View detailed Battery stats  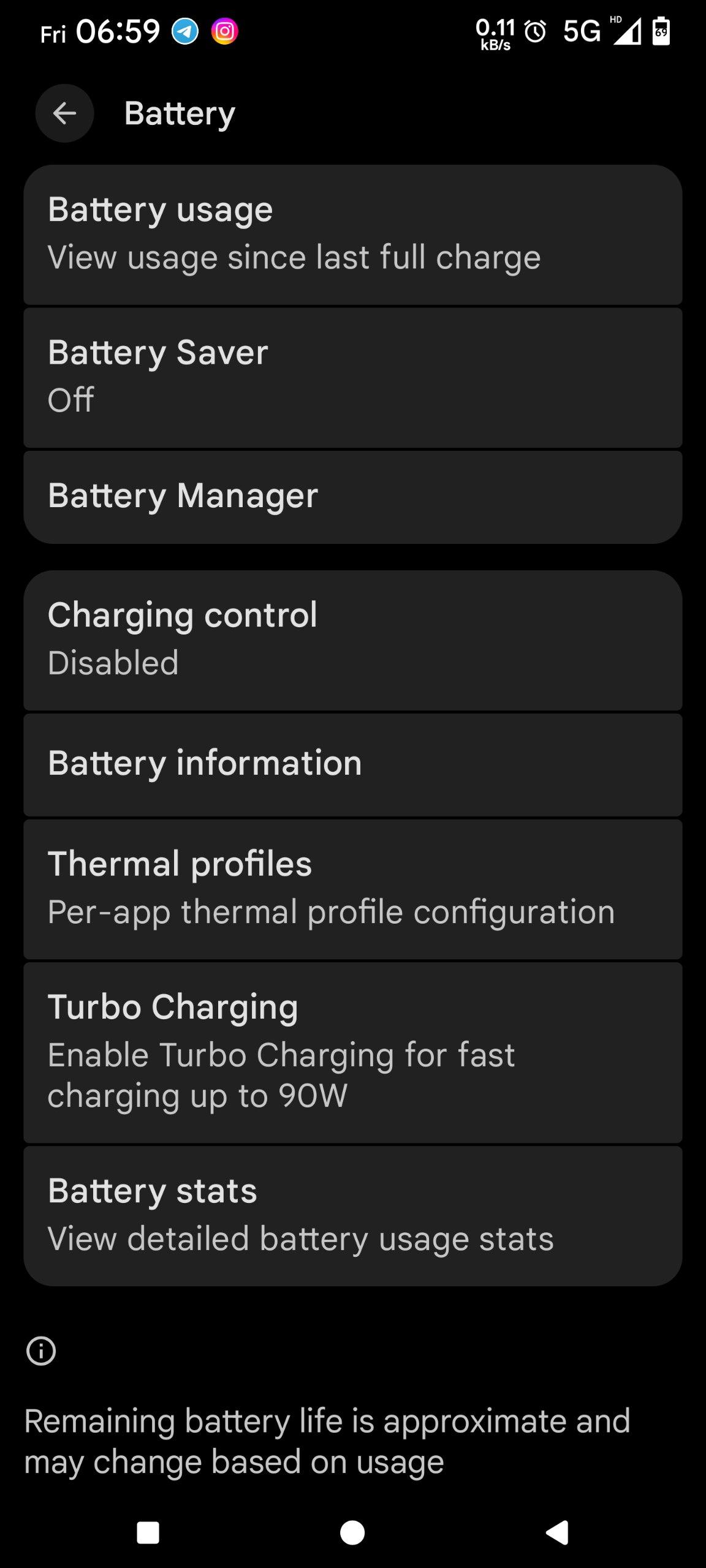tap(352, 1215)
